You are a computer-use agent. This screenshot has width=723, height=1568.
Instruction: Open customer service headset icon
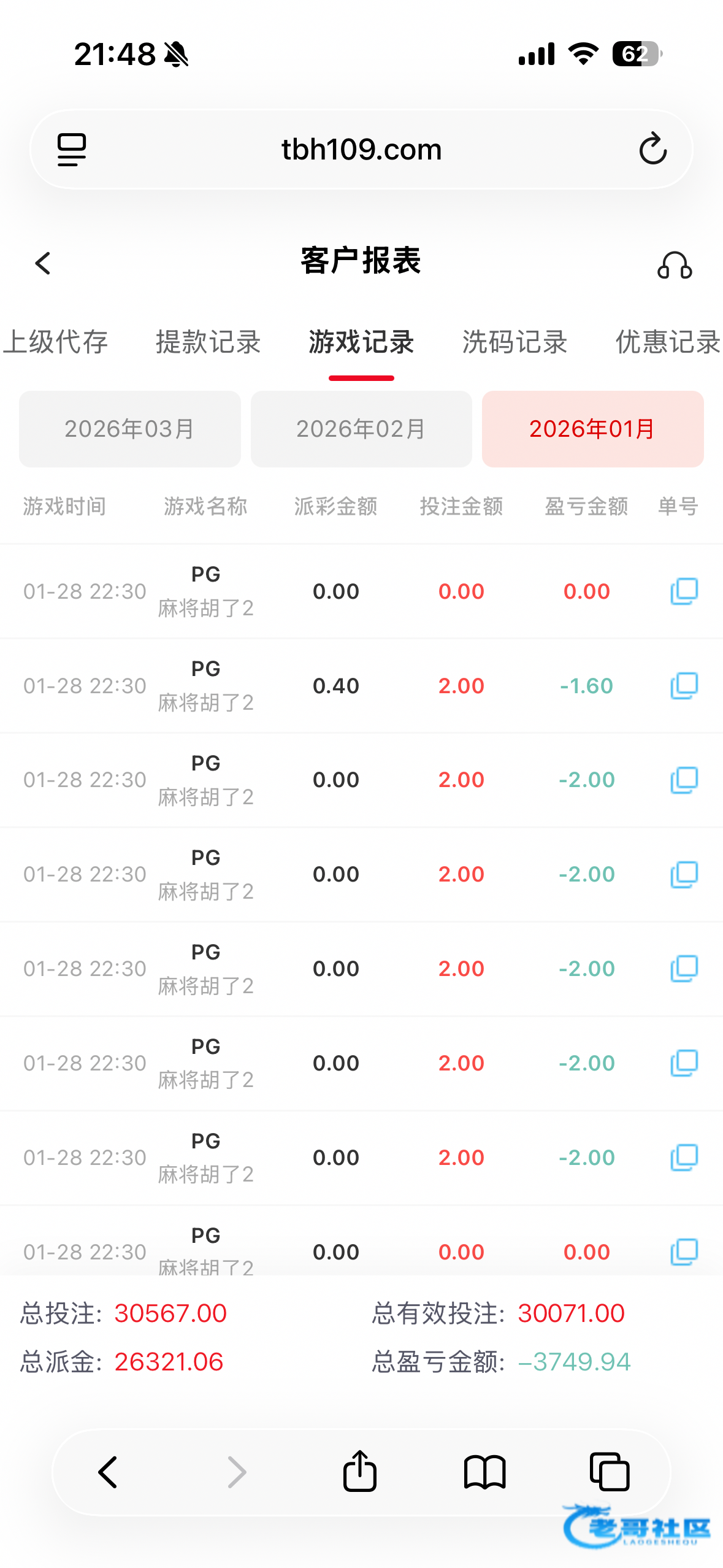pos(674,265)
